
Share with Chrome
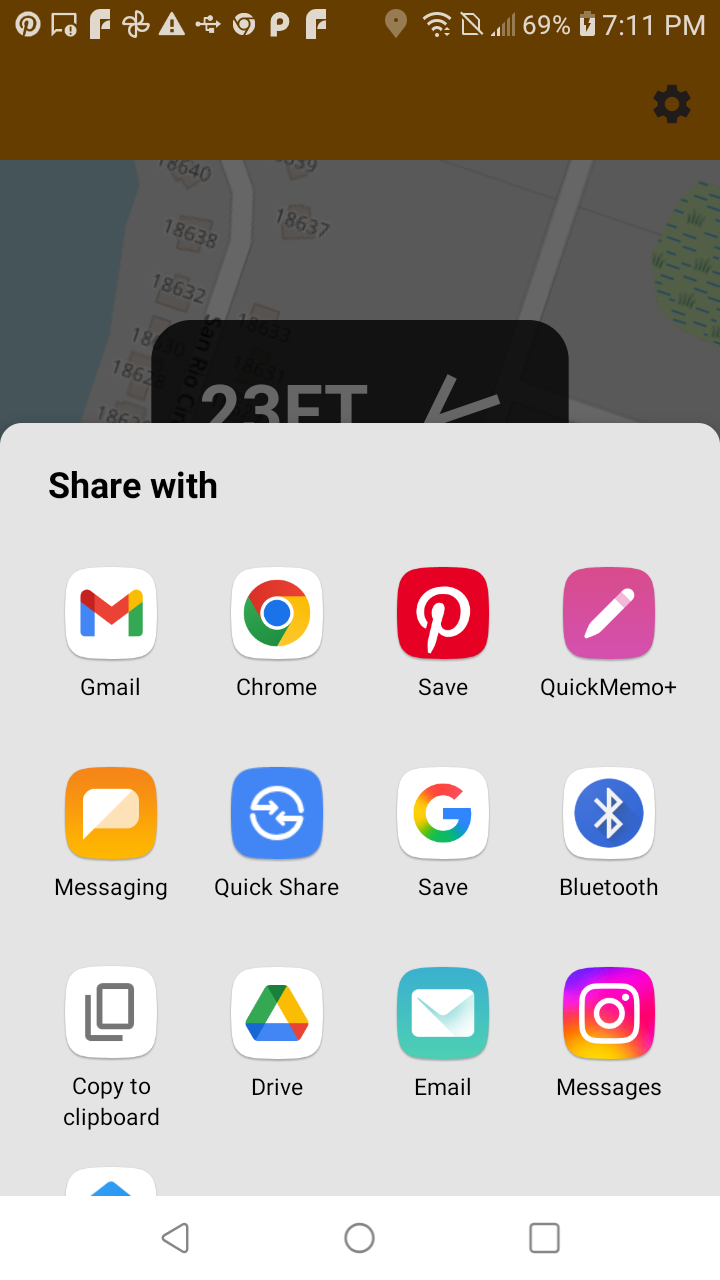tap(277, 614)
